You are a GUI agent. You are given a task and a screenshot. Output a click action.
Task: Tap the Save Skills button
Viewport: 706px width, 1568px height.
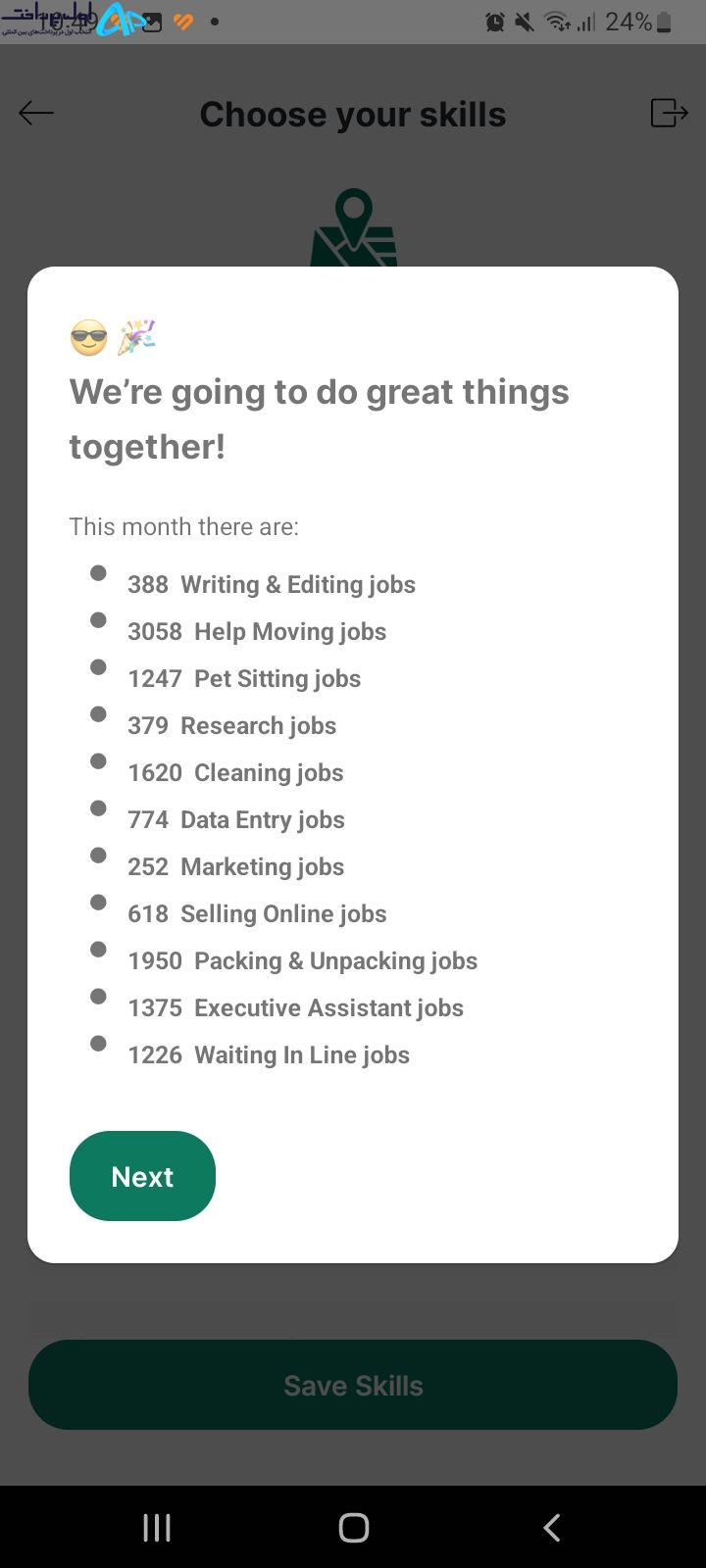[x=353, y=1385]
